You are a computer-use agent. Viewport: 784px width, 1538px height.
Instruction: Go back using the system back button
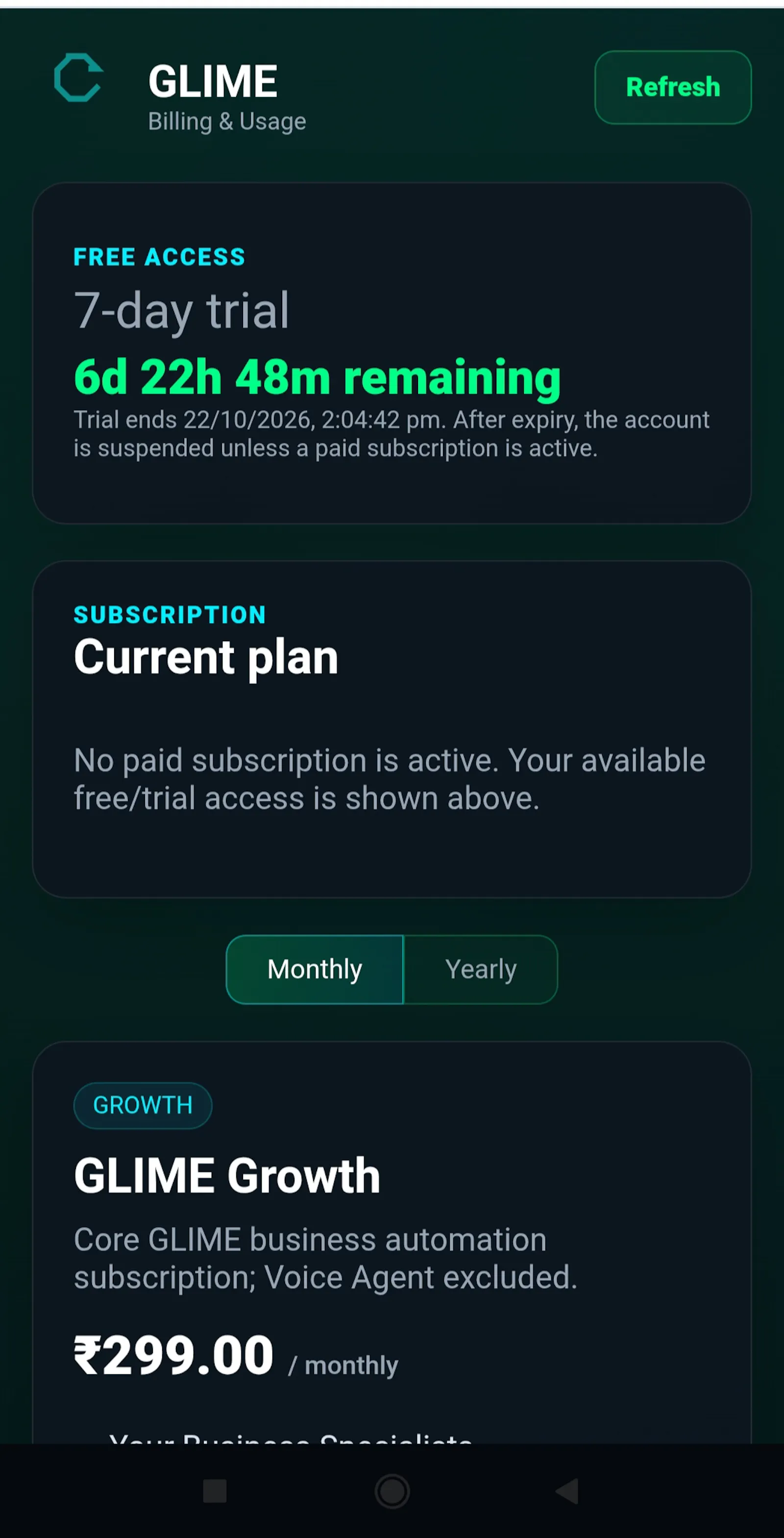tap(566, 1491)
